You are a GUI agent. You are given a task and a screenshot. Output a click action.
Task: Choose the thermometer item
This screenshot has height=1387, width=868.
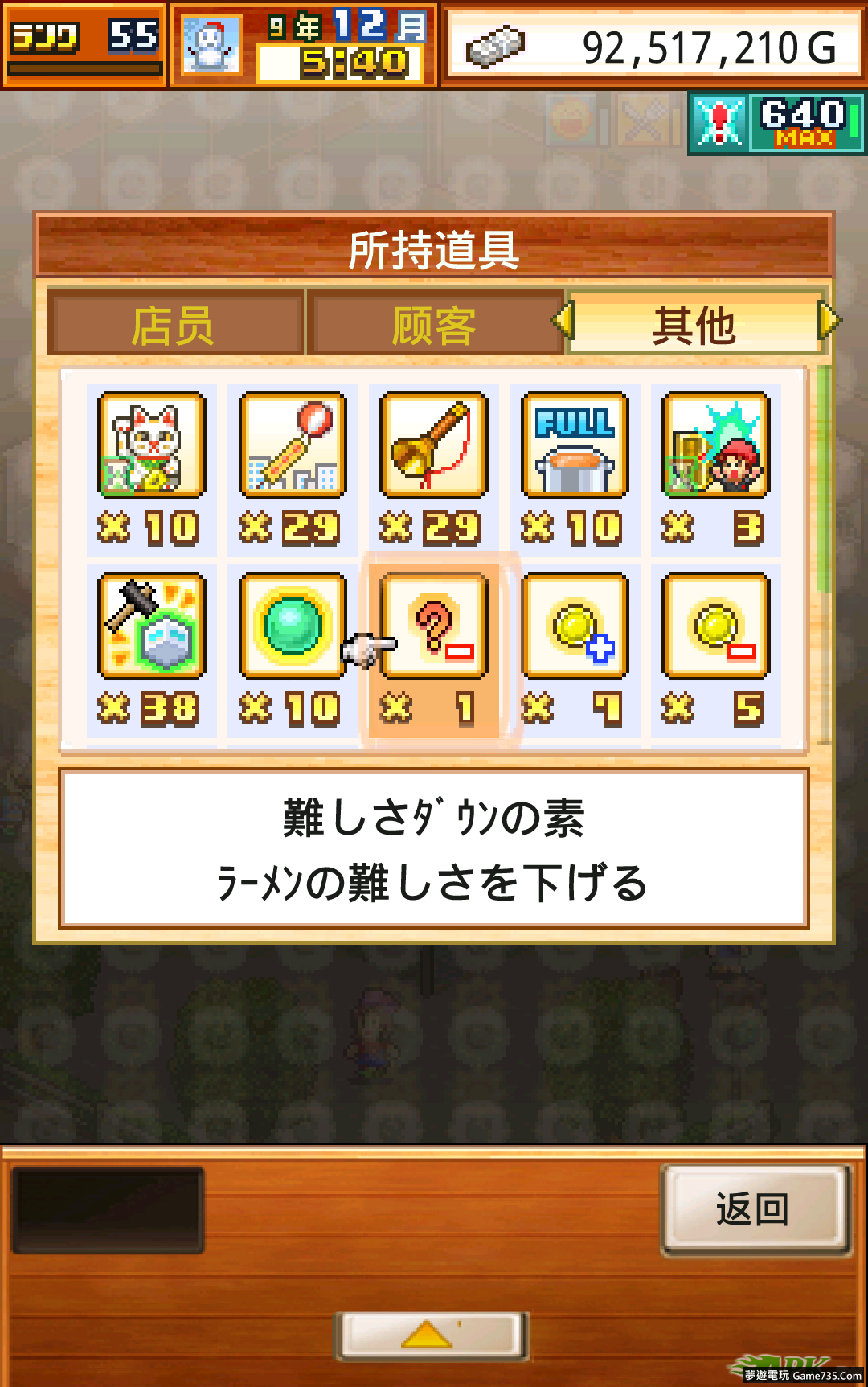pyautogui.click(x=293, y=446)
